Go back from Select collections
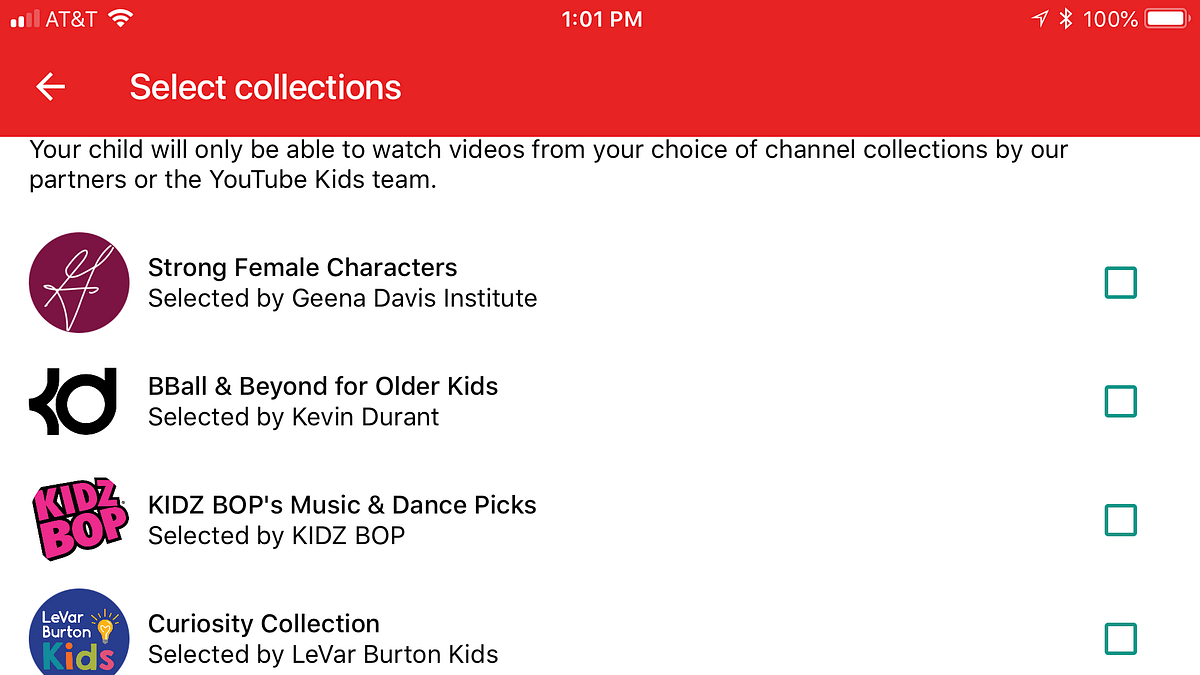 click(x=50, y=87)
